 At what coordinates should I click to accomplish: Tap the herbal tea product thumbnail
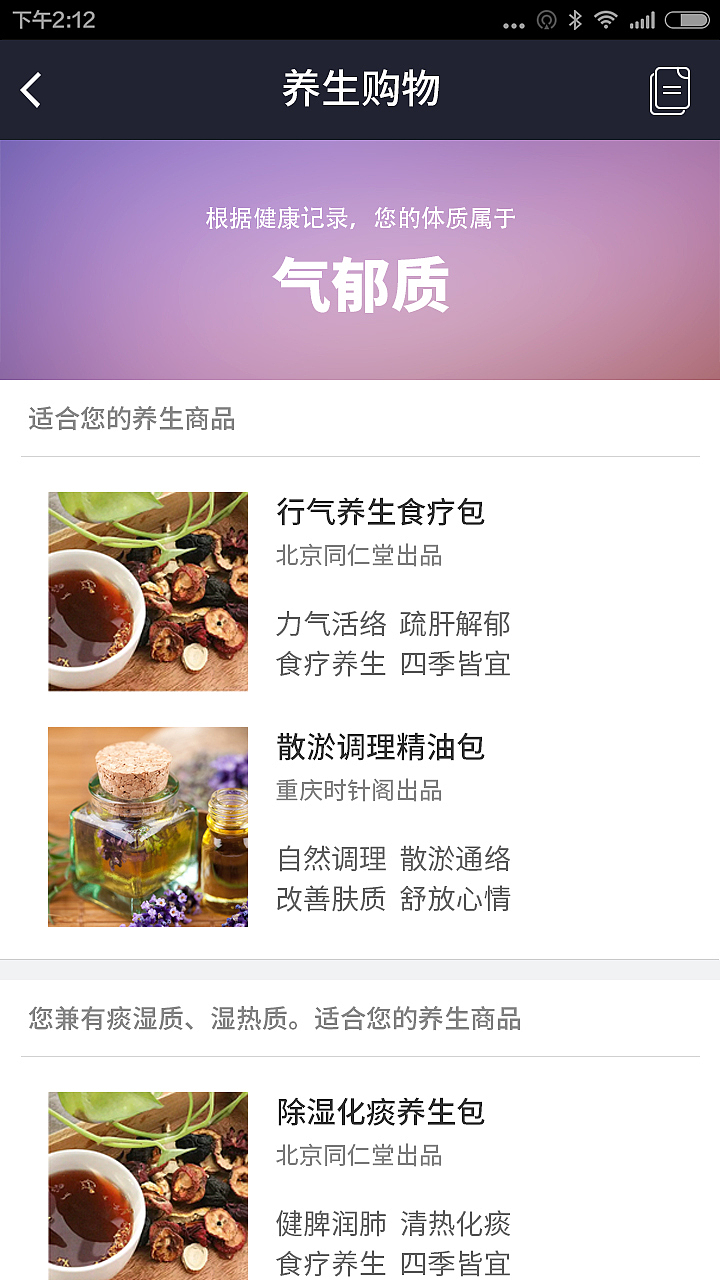147,591
